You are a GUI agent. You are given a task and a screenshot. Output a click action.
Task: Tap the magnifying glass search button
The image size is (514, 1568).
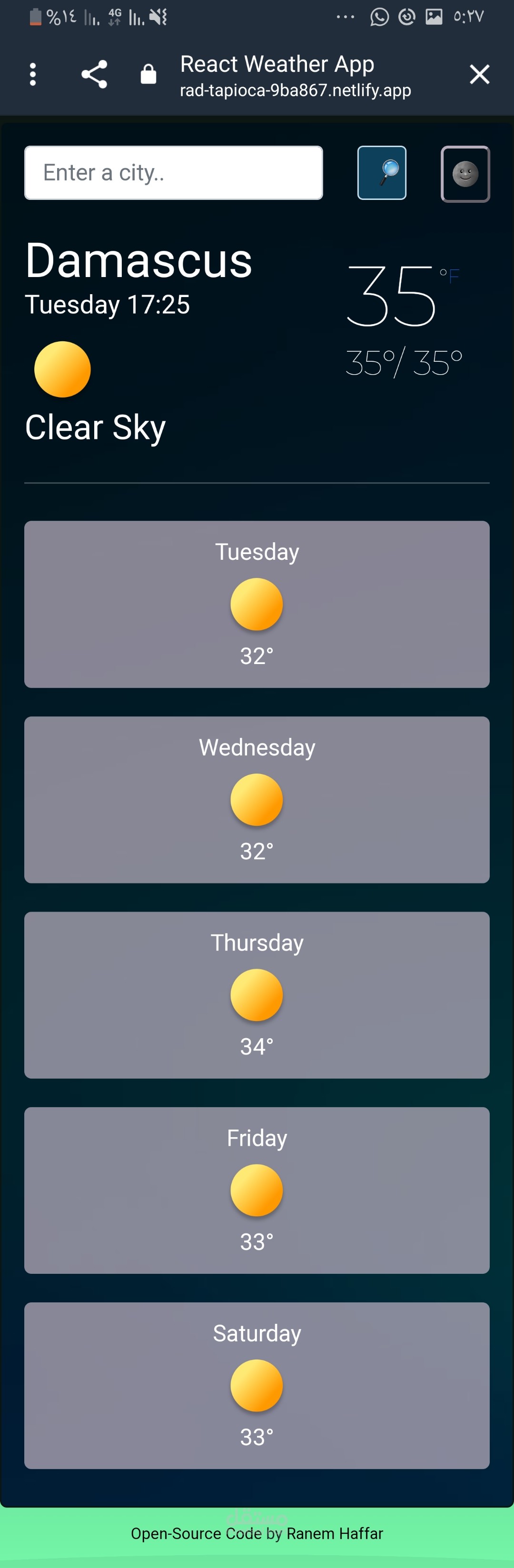click(381, 173)
